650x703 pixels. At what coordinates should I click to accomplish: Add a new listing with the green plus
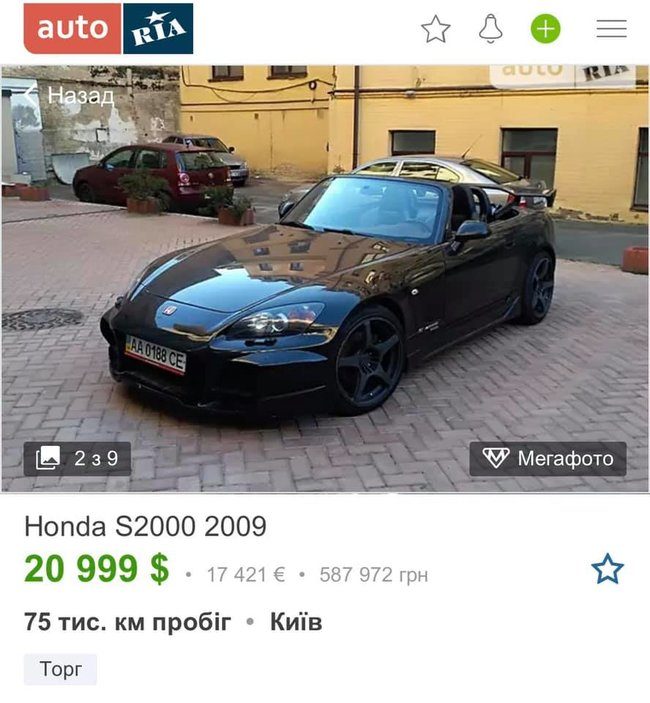[x=545, y=29]
